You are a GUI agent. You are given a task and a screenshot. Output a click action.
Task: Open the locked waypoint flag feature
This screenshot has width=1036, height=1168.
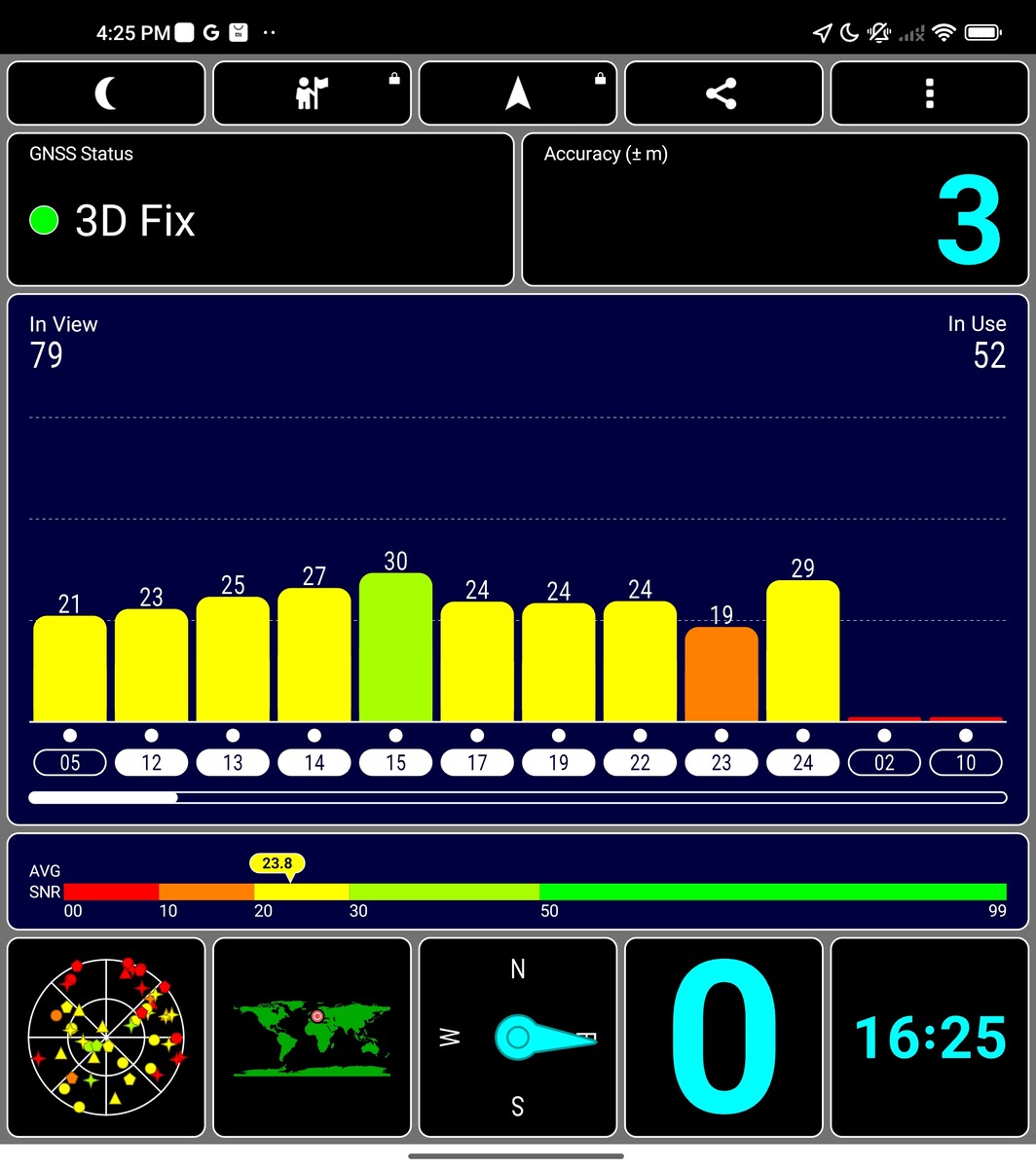[x=312, y=93]
